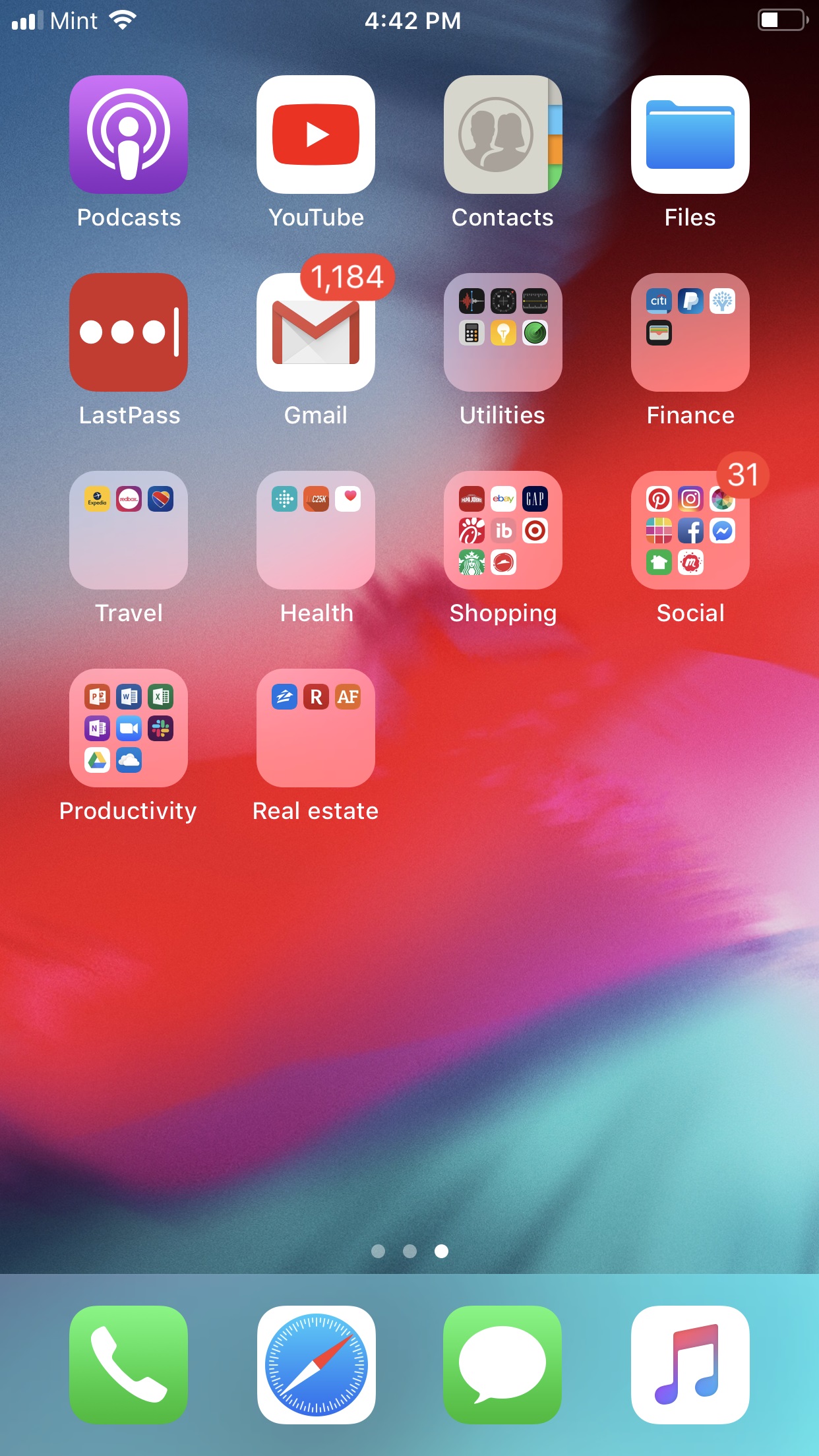Image resolution: width=819 pixels, height=1456 pixels.
Task: Launch YouTube
Action: (316, 135)
